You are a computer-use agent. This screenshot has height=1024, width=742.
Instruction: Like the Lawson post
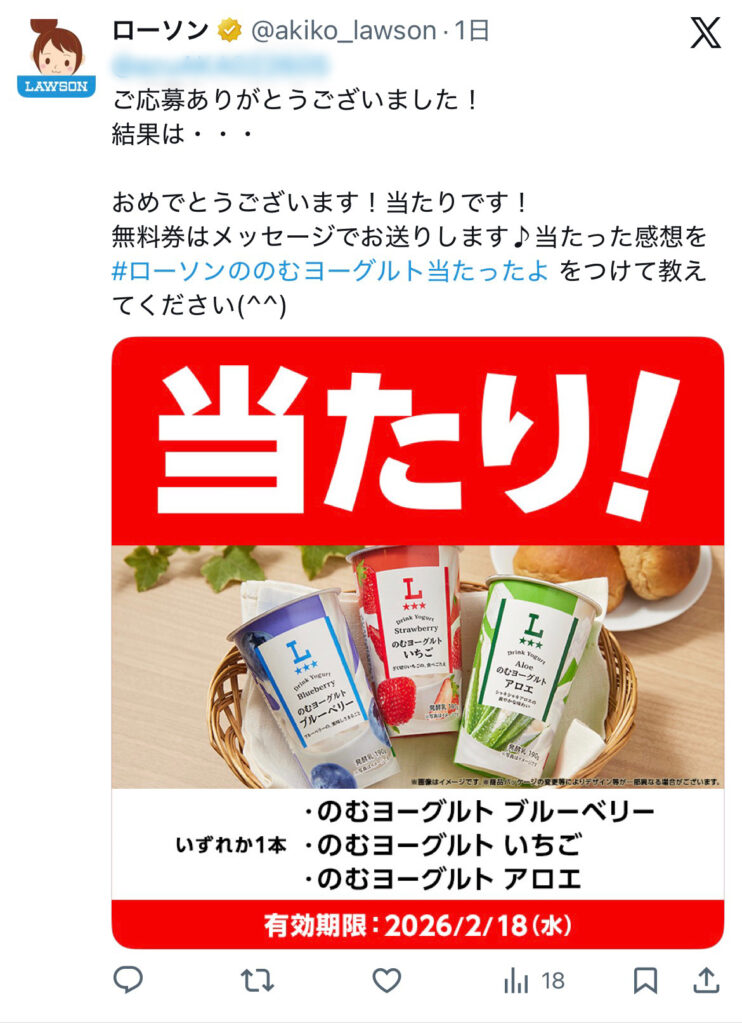pos(386,980)
